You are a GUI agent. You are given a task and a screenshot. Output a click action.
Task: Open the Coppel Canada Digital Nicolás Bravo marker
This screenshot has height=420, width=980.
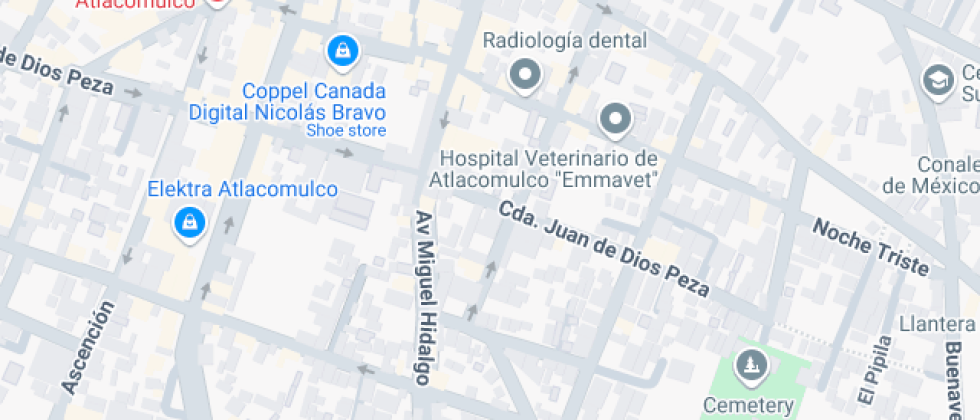pyautogui.click(x=343, y=49)
